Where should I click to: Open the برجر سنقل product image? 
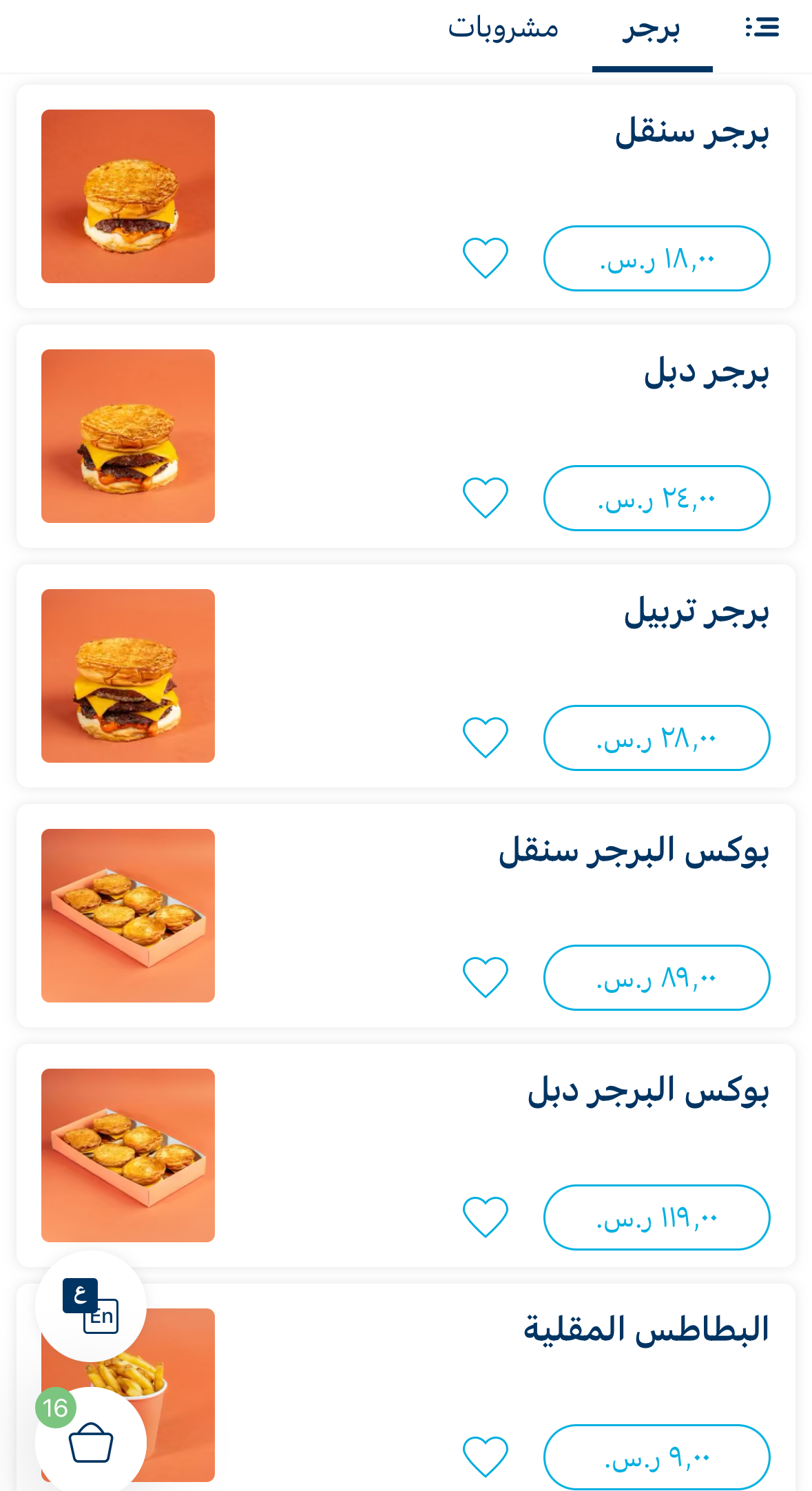tap(128, 196)
